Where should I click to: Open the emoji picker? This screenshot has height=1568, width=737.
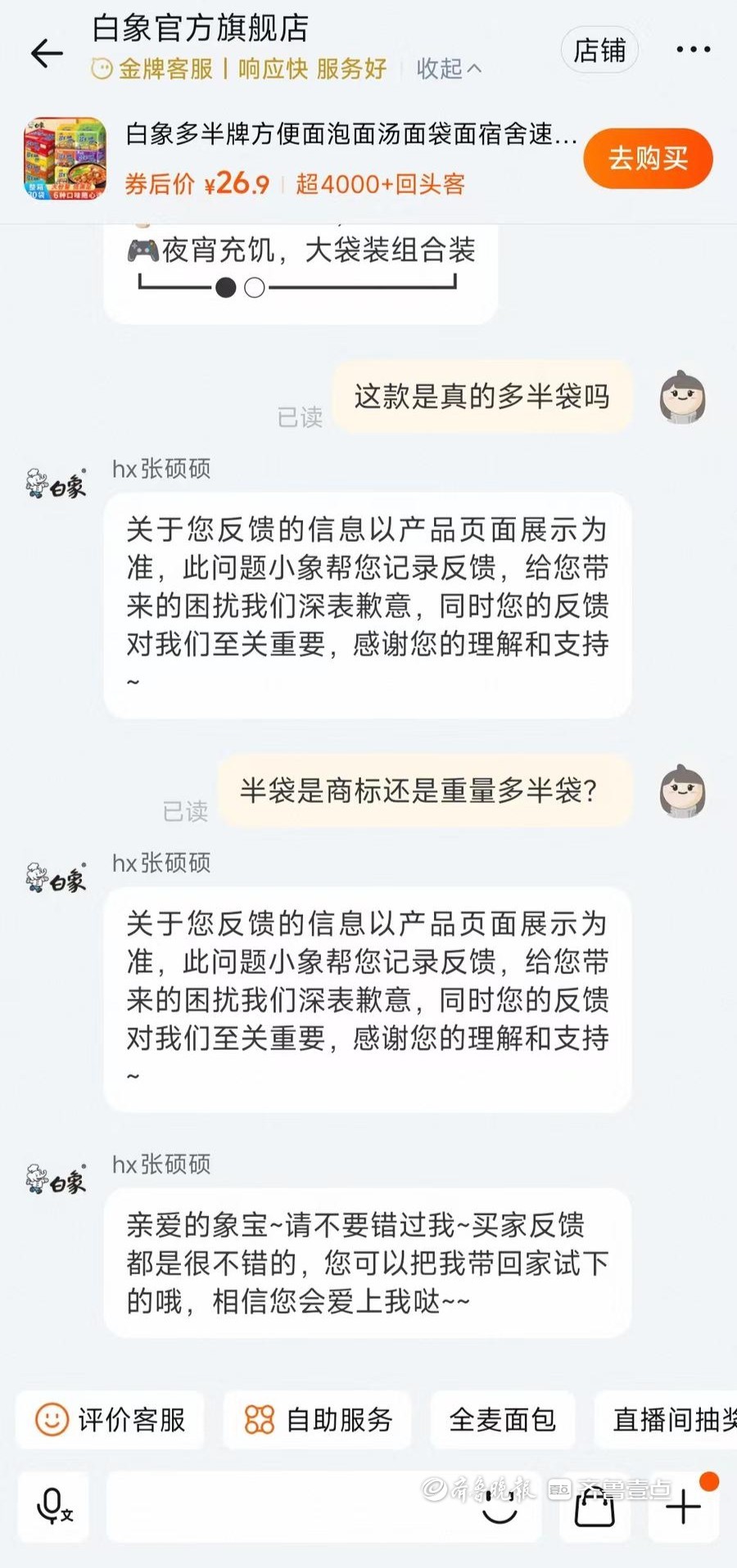coord(500,1507)
